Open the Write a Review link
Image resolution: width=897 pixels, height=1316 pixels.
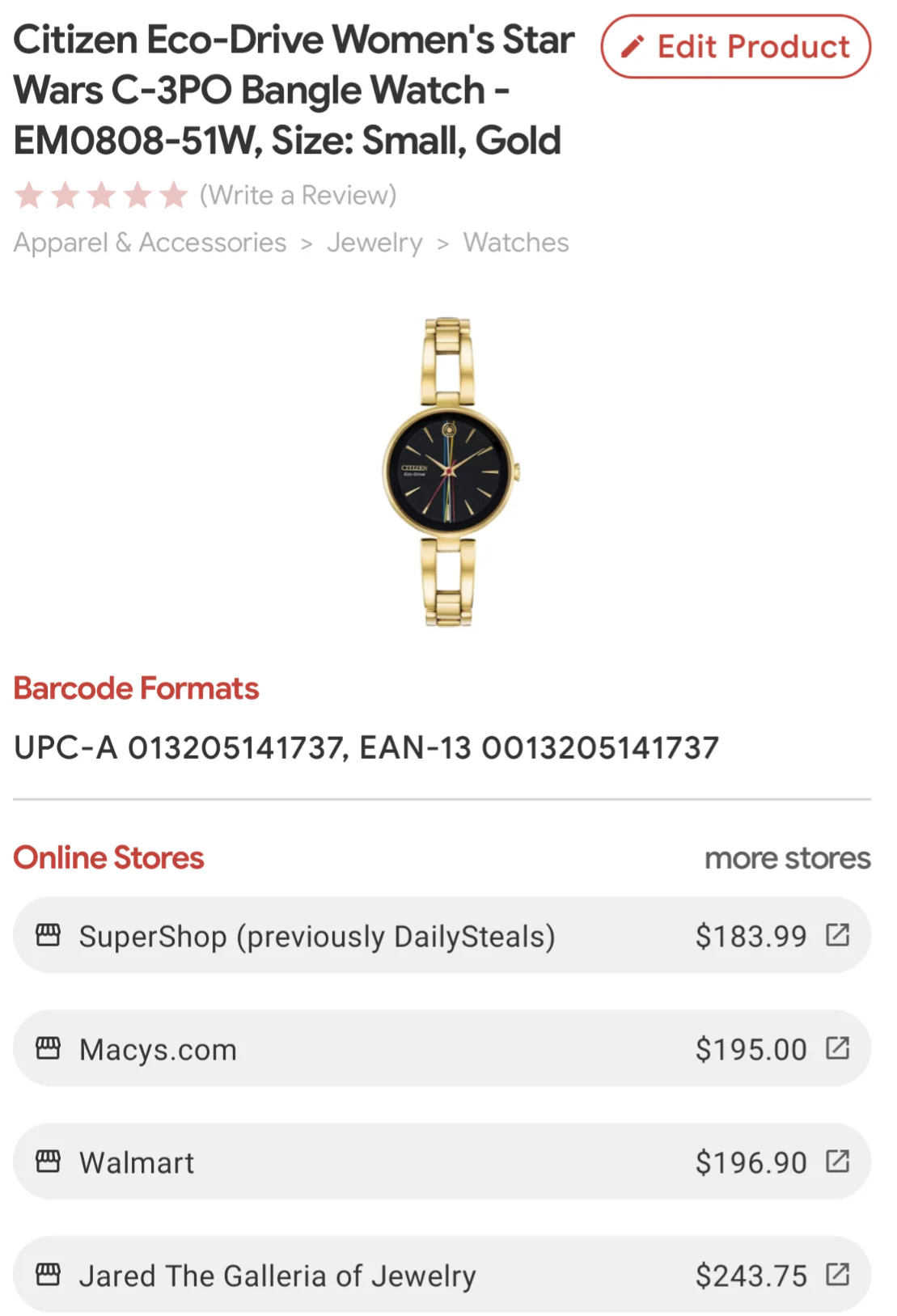point(298,195)
